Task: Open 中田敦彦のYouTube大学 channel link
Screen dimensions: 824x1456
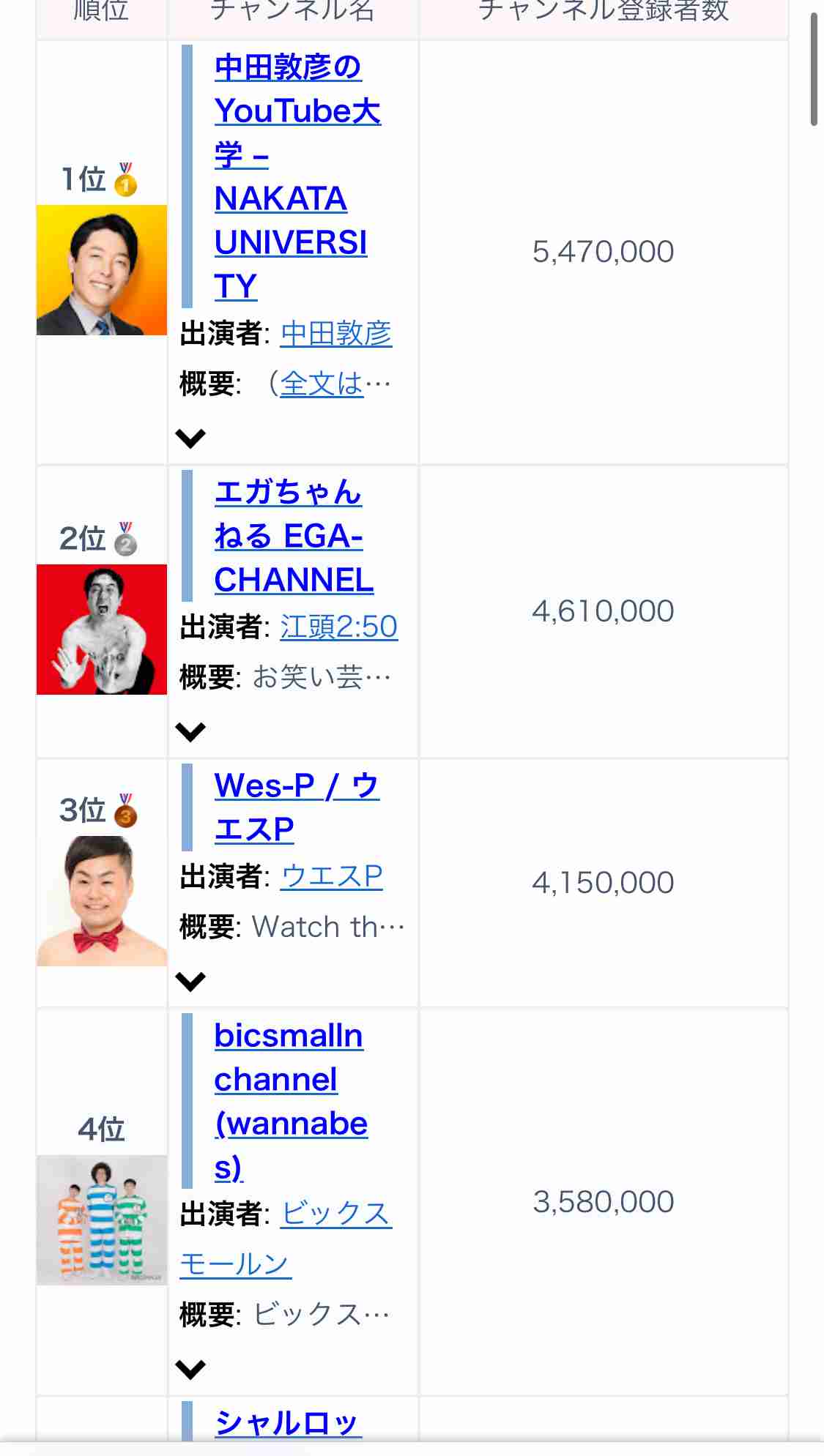Action: [297, 176]
